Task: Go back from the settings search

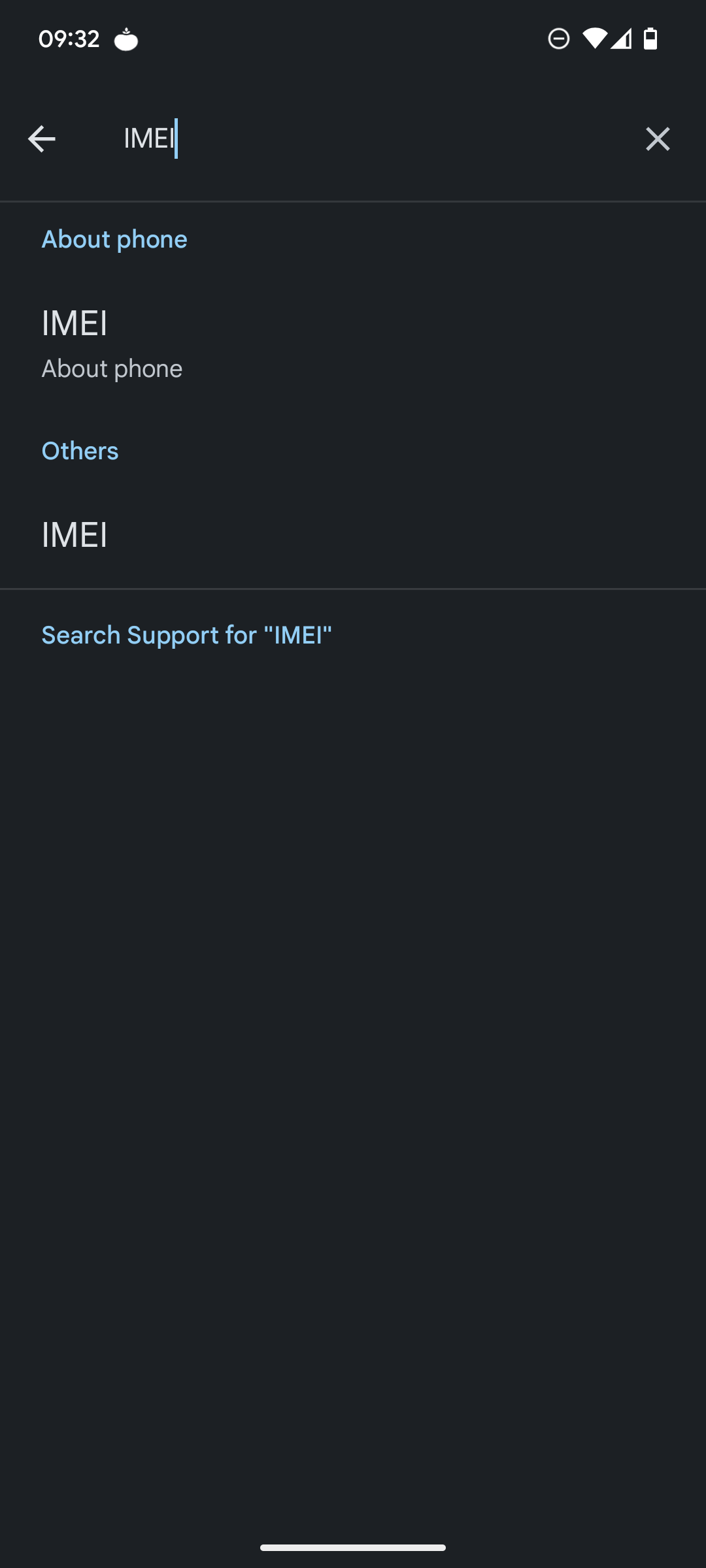Action: click(x=42, y=139)
